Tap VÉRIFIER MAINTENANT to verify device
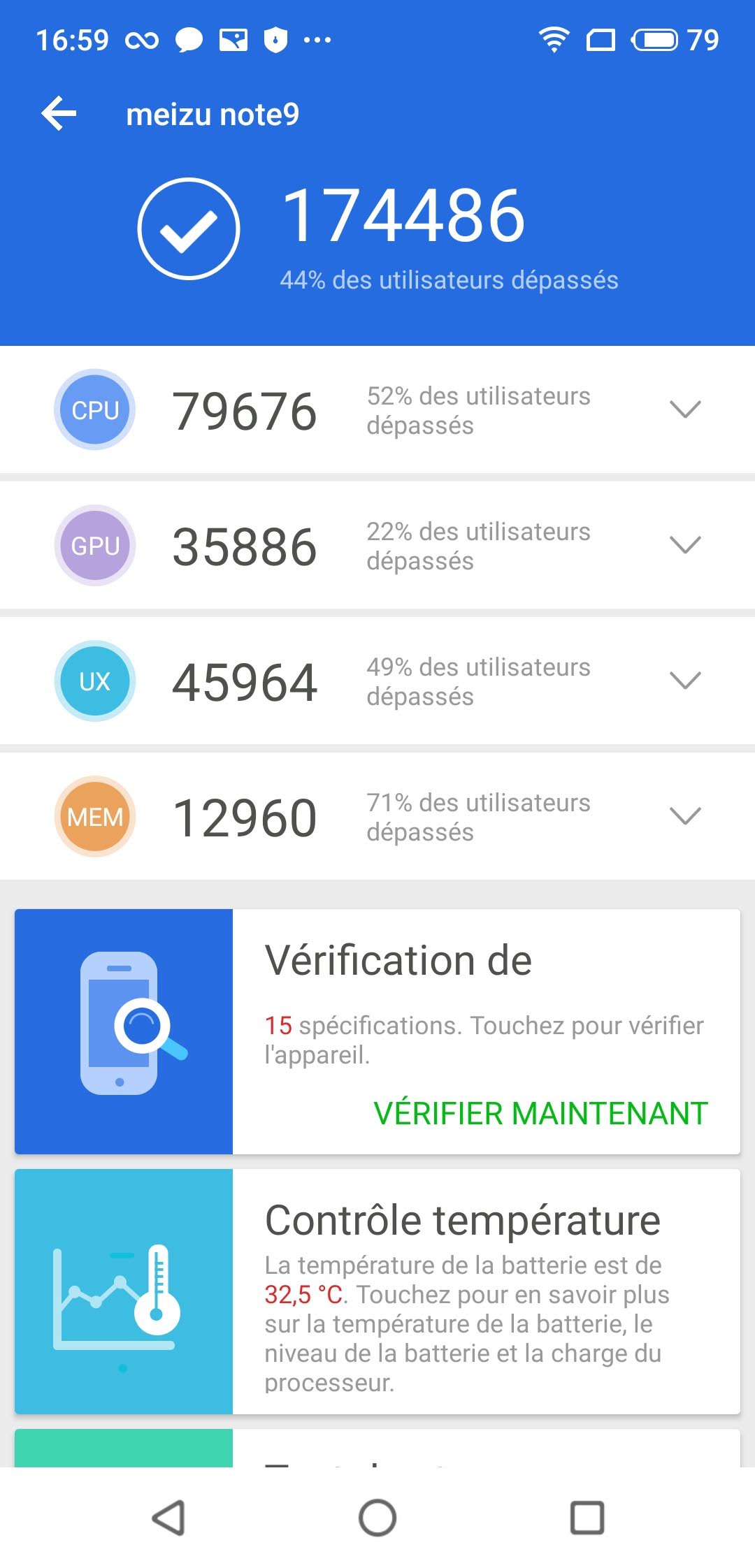The image size is (755, 1568). click(540, 1113)
